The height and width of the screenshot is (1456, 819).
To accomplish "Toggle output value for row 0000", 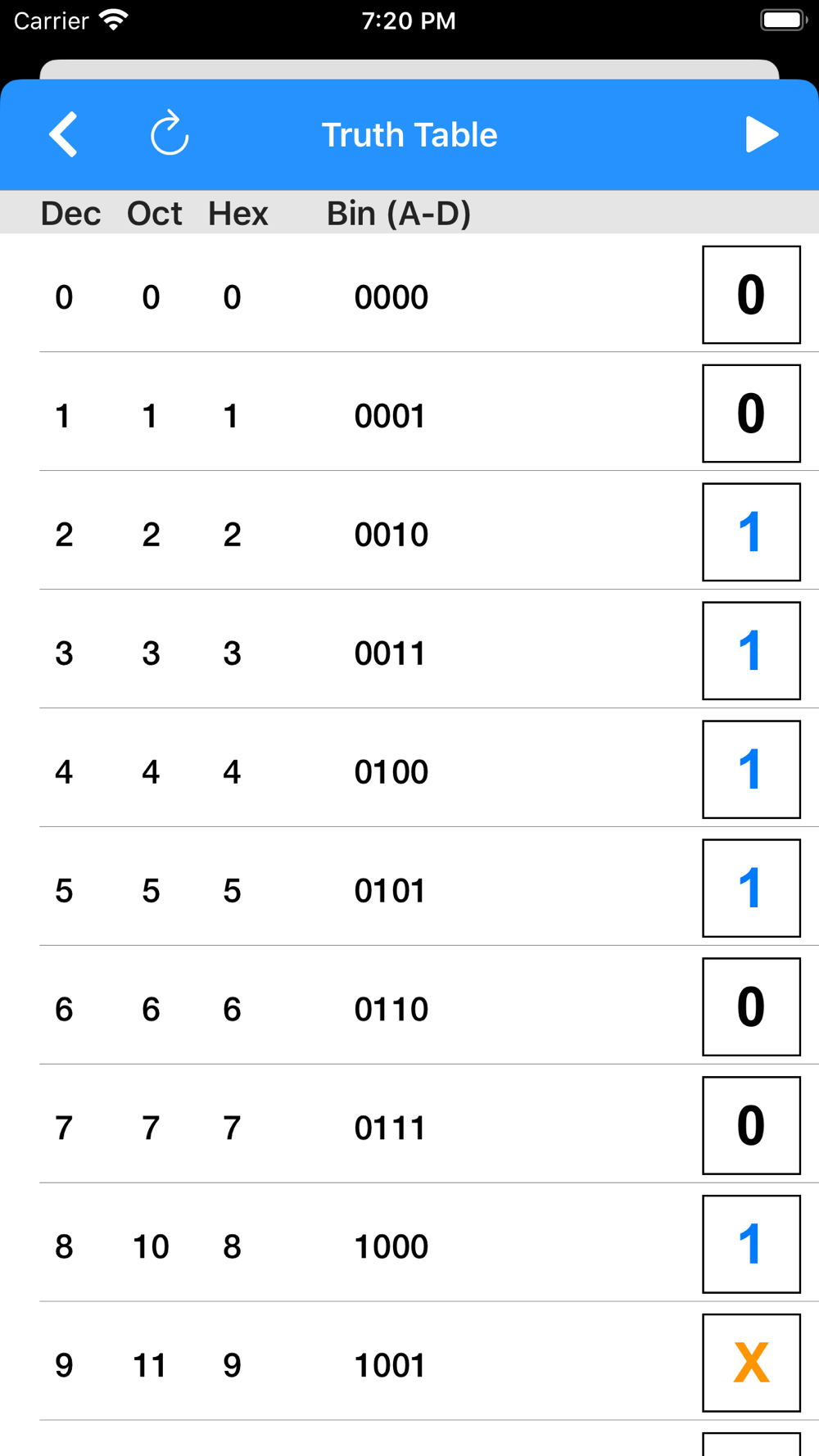I will [x=751, y=295].
